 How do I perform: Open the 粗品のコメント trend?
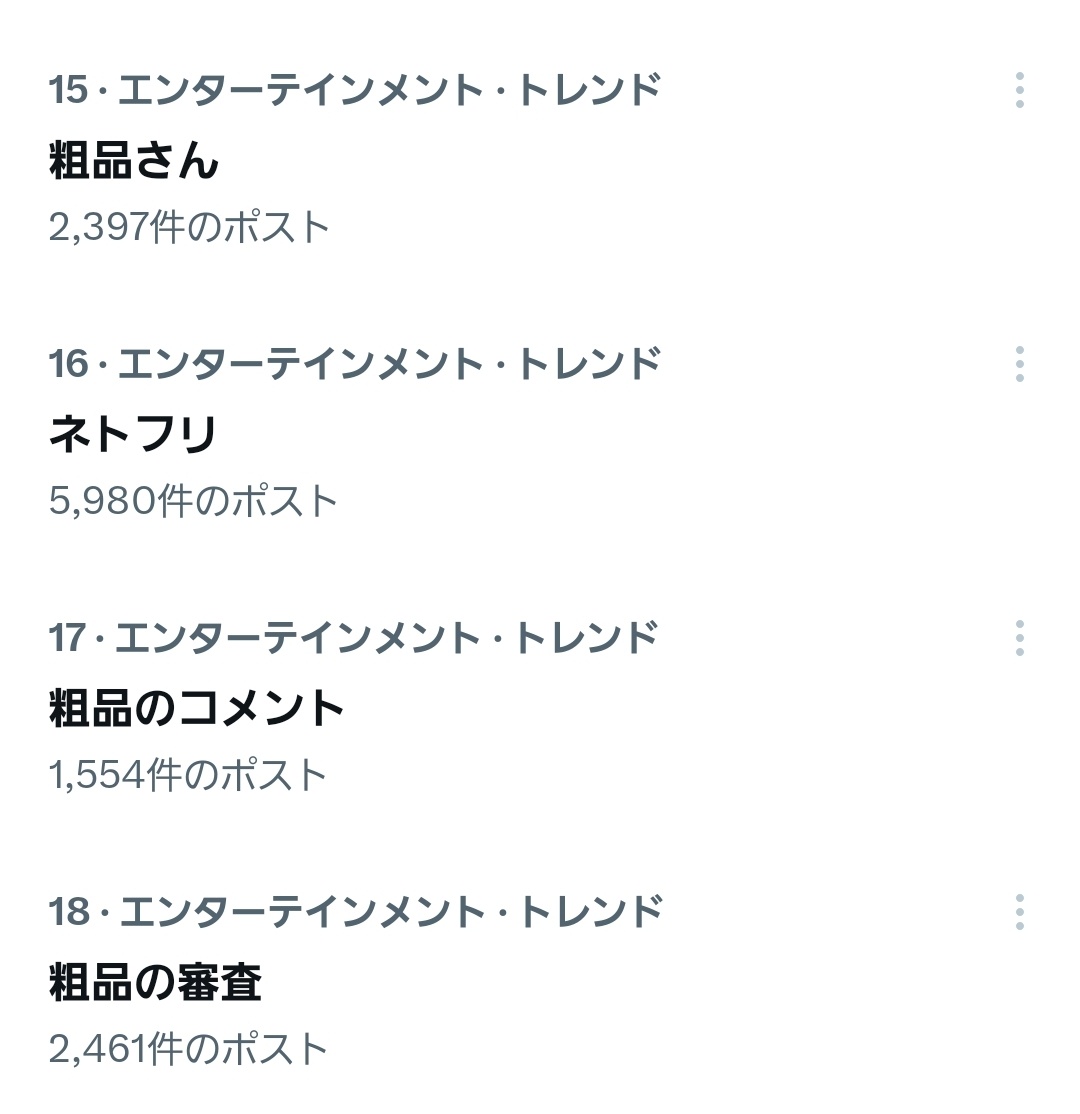coord(197,708)
